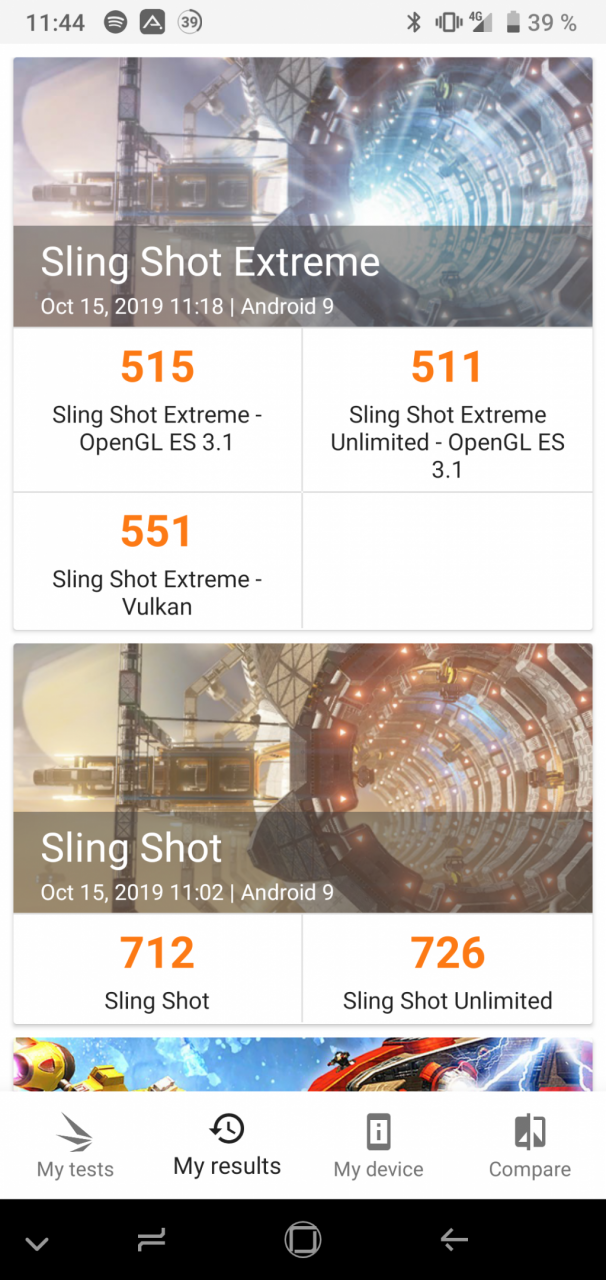The image size is (606, 1280).
Task: Open the Sling Shot Extreme result card
Action: tap(303, 192)
